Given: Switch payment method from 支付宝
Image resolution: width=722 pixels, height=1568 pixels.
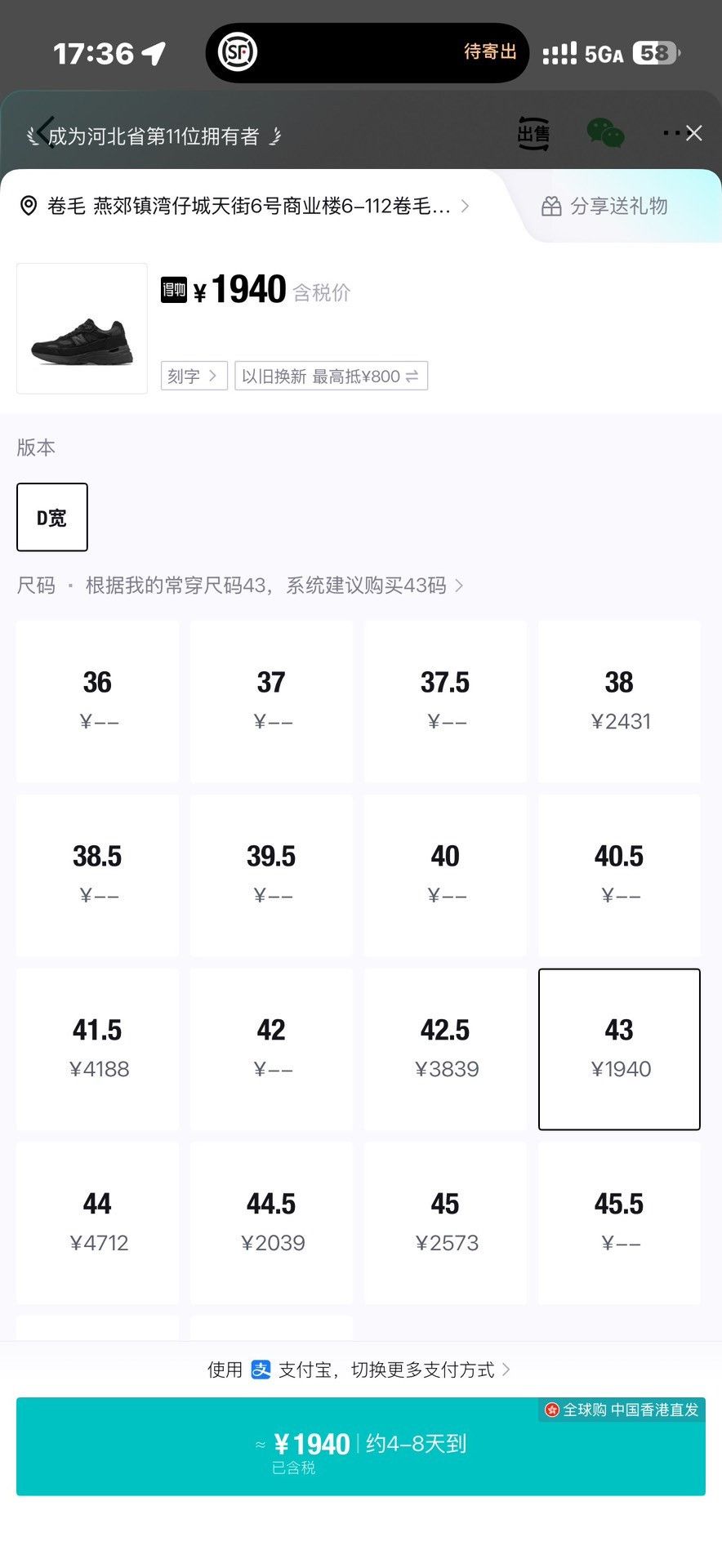Looking at the screenshot, I should click(x=359, y=1370).
